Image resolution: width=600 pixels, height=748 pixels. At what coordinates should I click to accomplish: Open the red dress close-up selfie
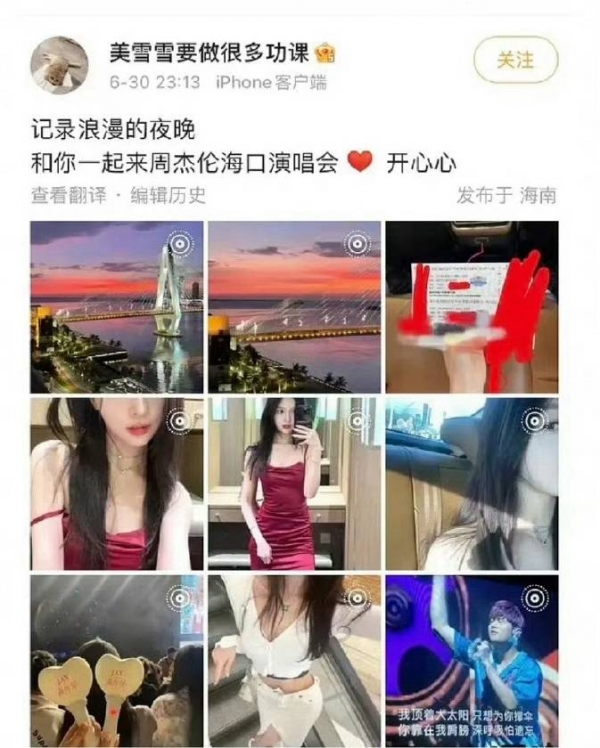tap(117, 483)
